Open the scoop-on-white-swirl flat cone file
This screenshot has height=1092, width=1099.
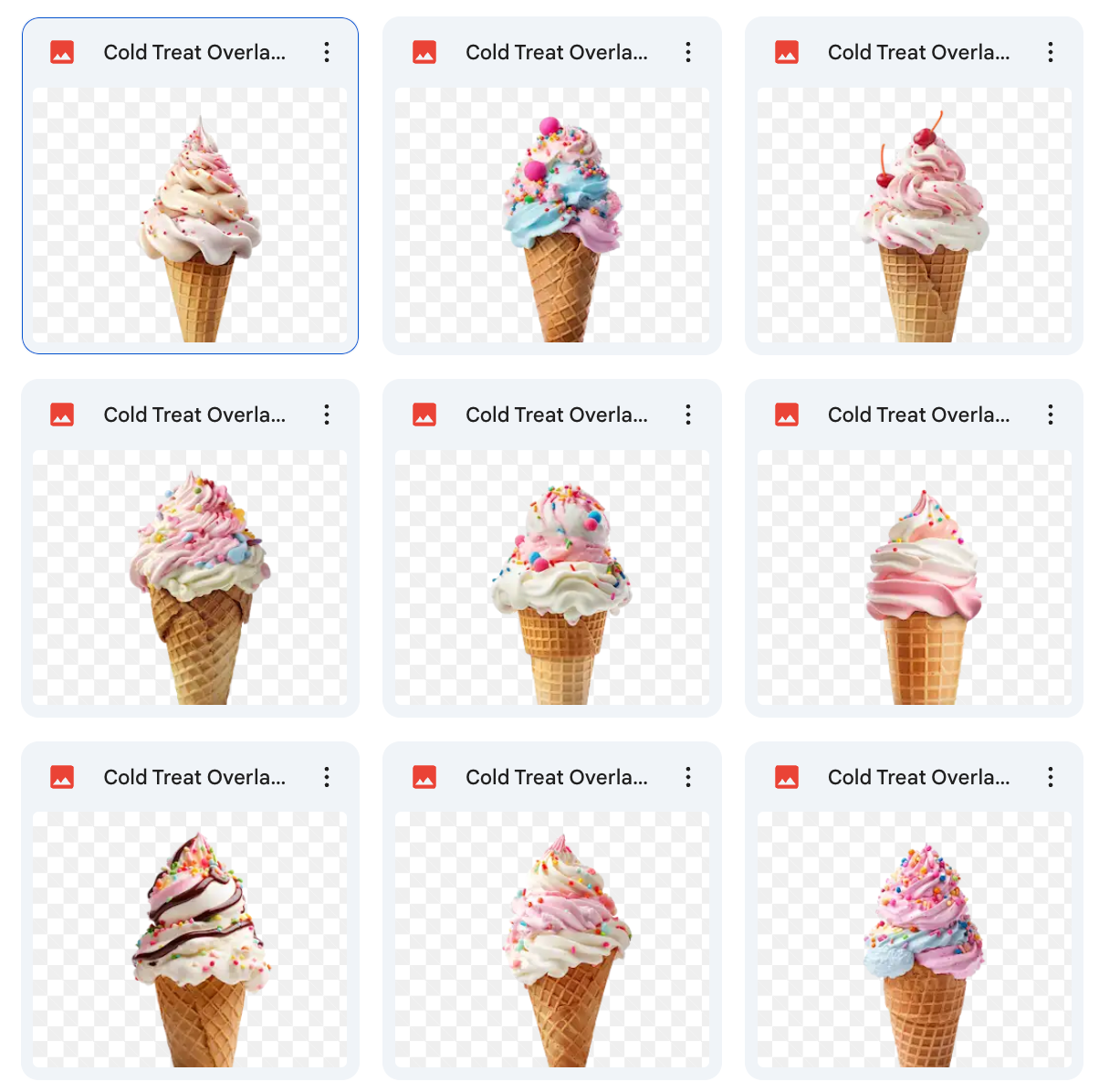point(551,578)
